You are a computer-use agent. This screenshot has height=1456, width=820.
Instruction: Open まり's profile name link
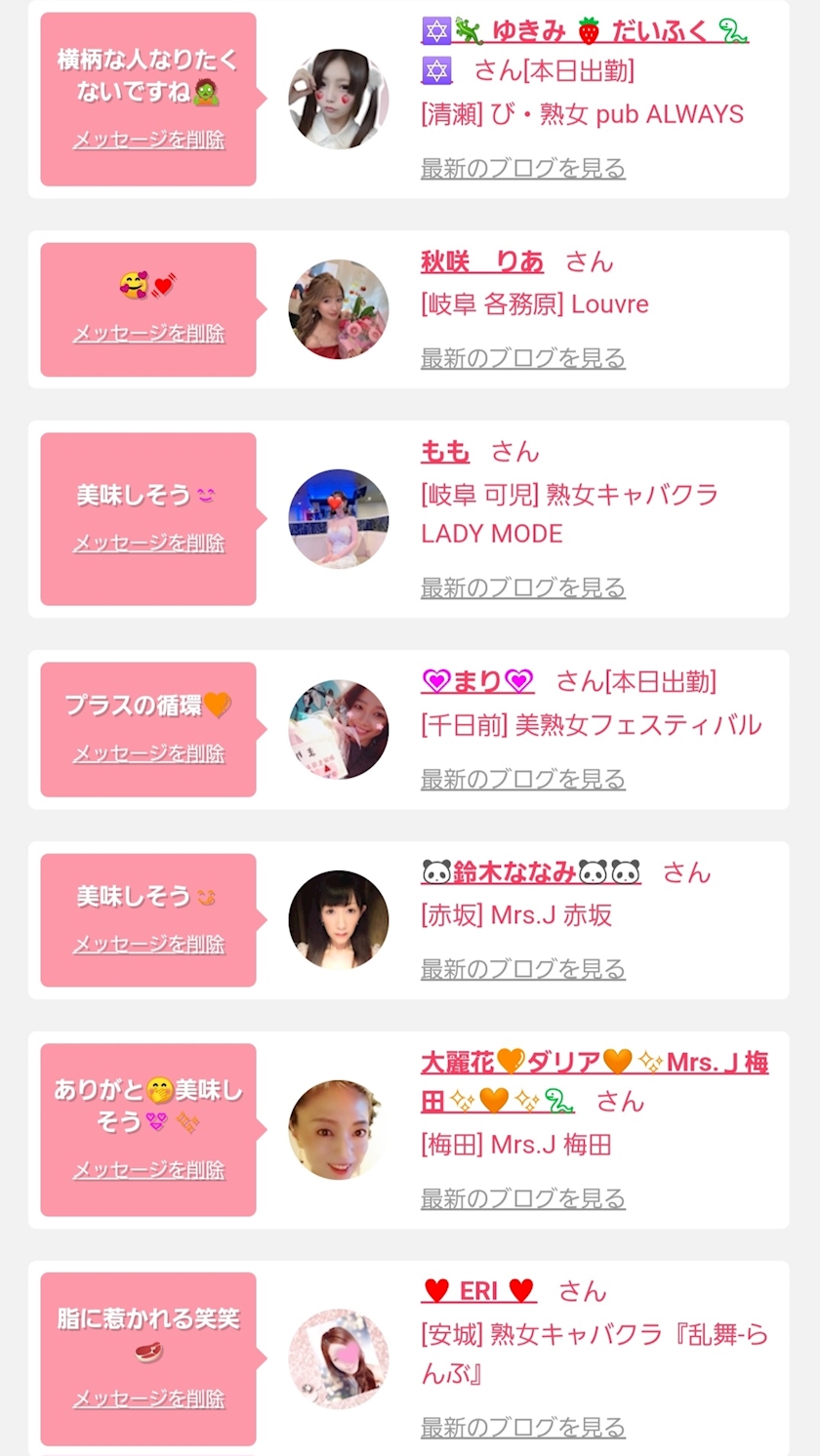tap(477, 681)
